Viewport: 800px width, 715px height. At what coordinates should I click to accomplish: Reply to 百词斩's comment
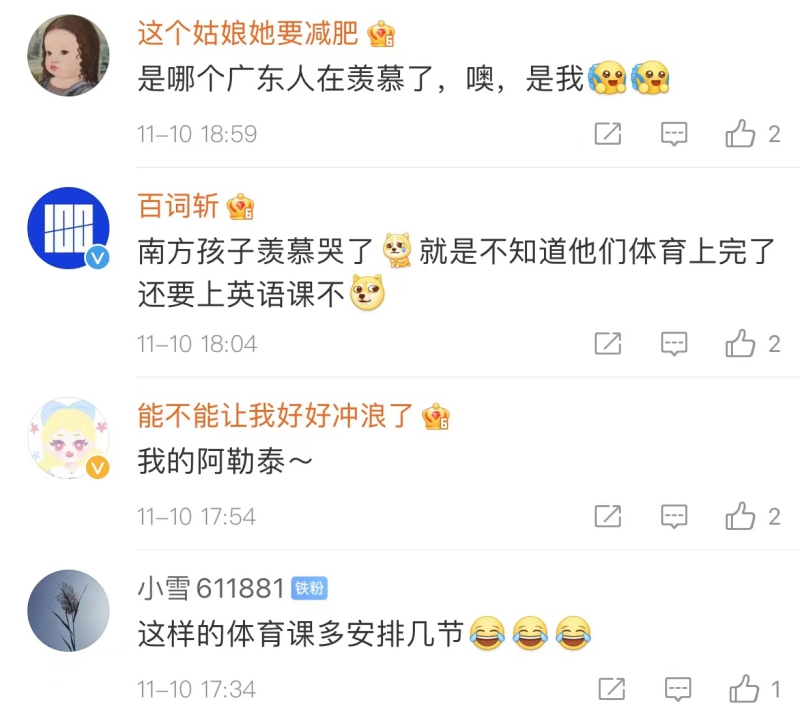tap(675, 344)
